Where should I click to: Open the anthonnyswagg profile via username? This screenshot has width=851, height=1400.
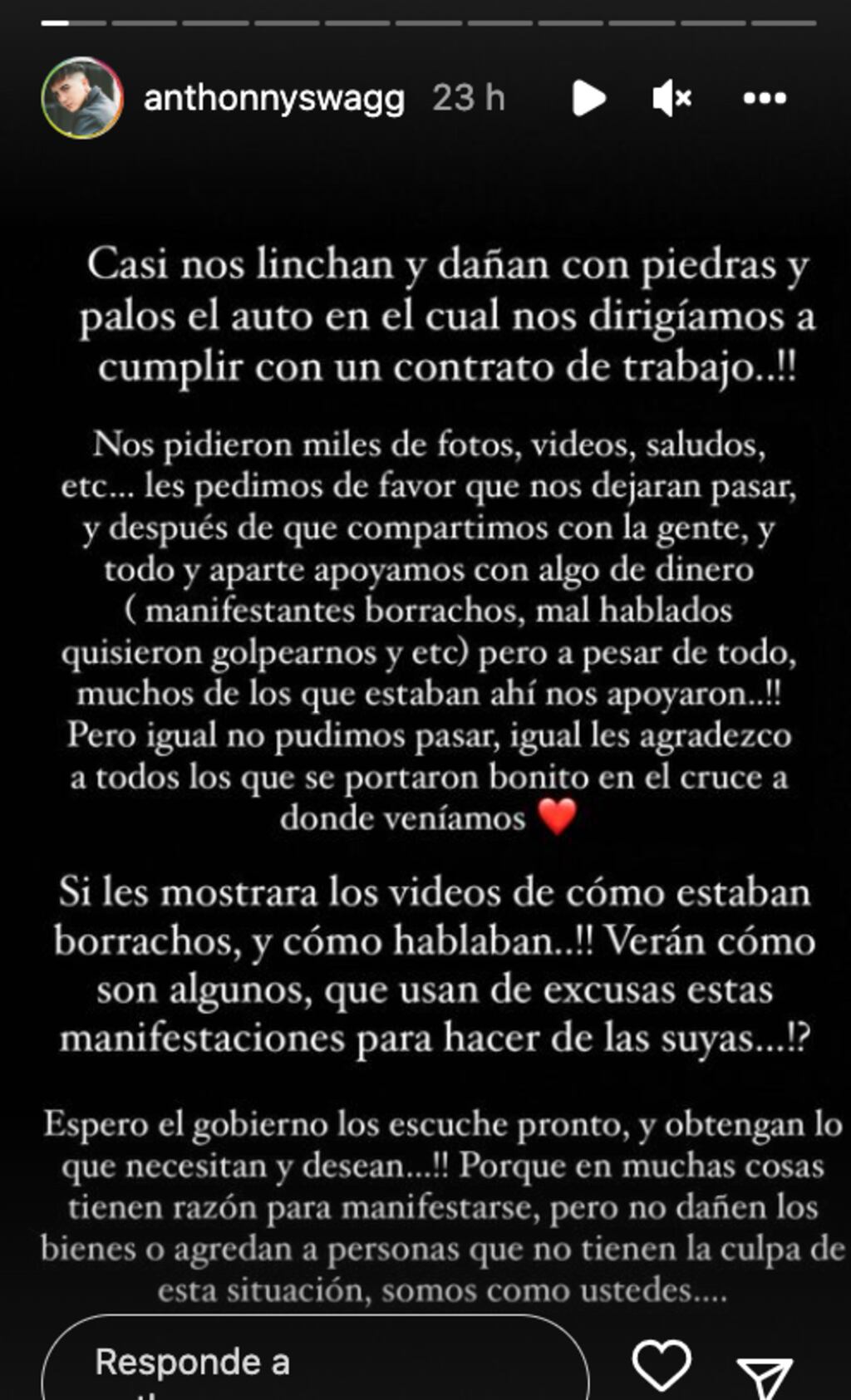click(x=274, y=97)
